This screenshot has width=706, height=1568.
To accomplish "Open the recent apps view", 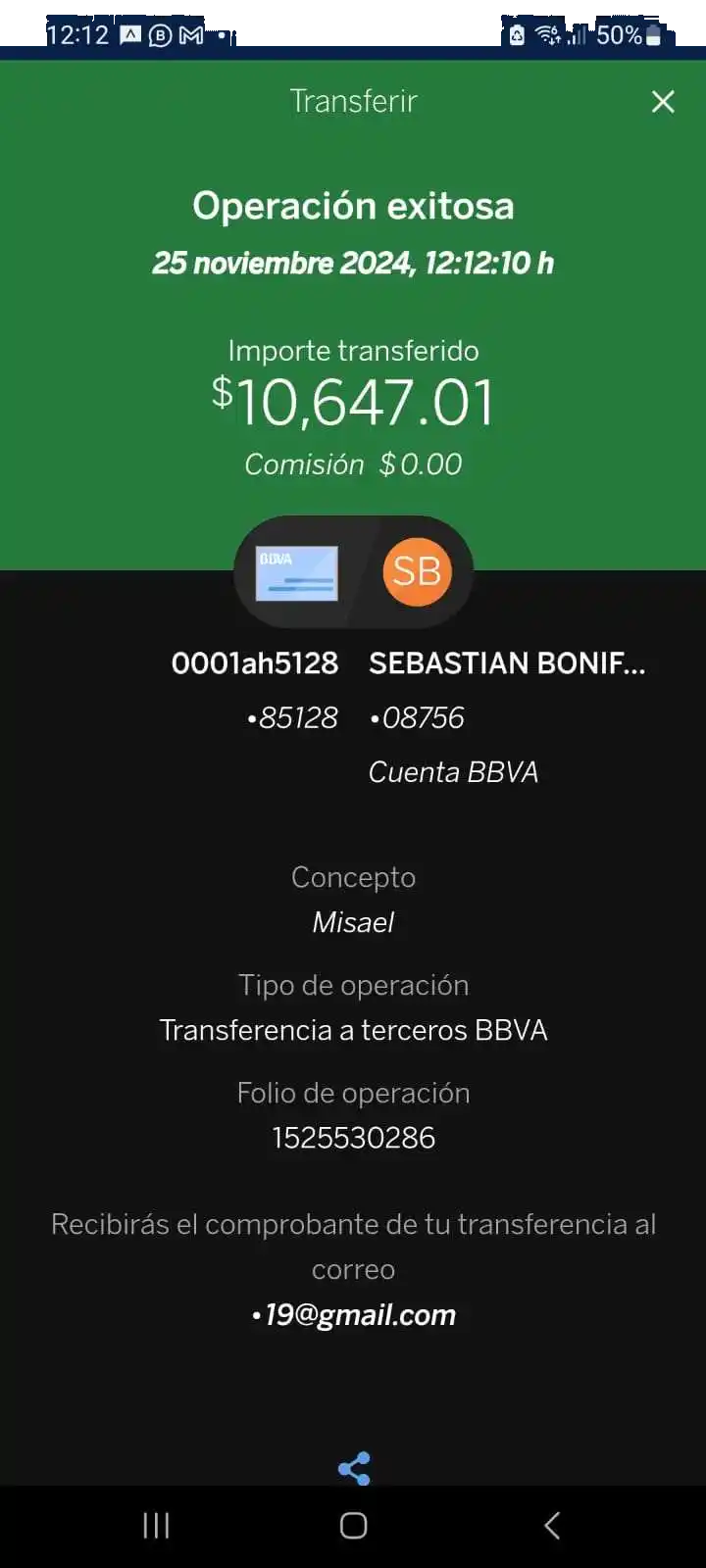I will (x=156, y=1525).
